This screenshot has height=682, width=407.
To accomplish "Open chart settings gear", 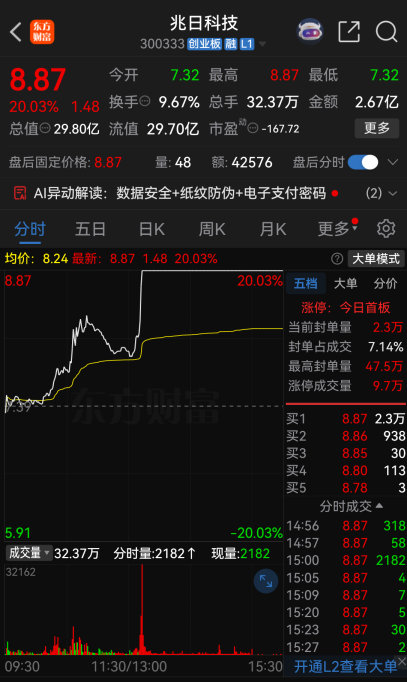I will 386,228.
